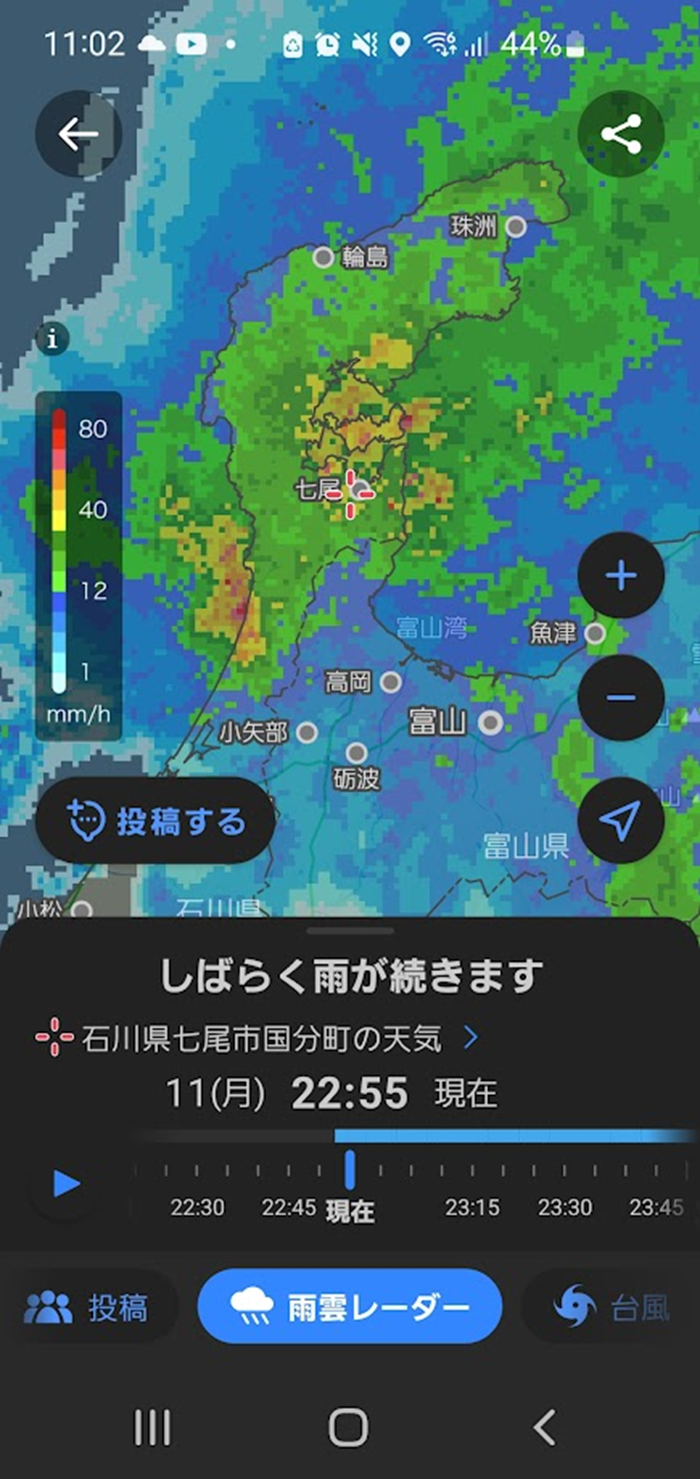Center map on current location
The width and height of the screenshot is (700, 1479).
[621, 820]
